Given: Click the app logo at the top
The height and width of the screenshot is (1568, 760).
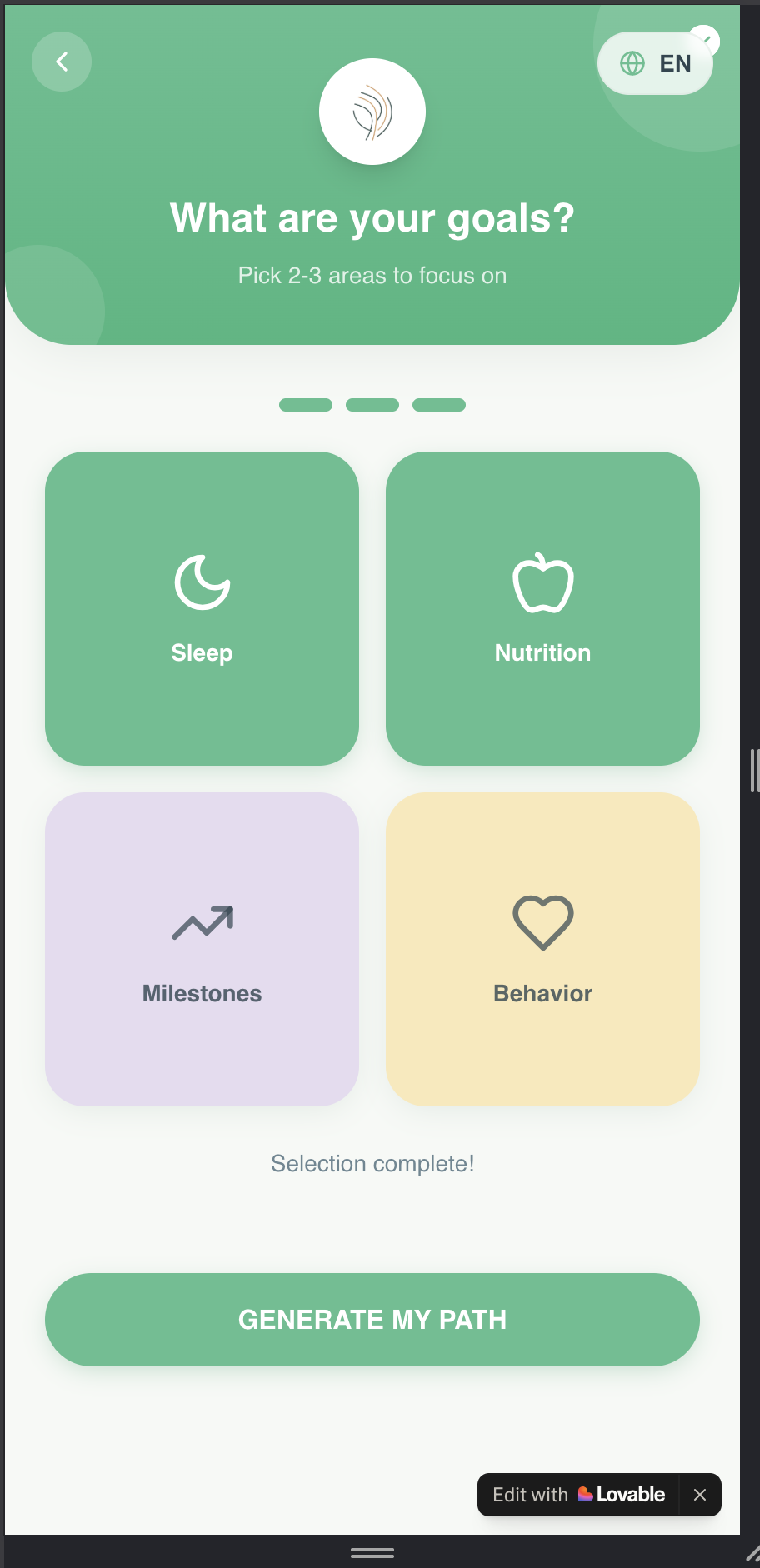Looking at the screenshot, I should 372,111.
